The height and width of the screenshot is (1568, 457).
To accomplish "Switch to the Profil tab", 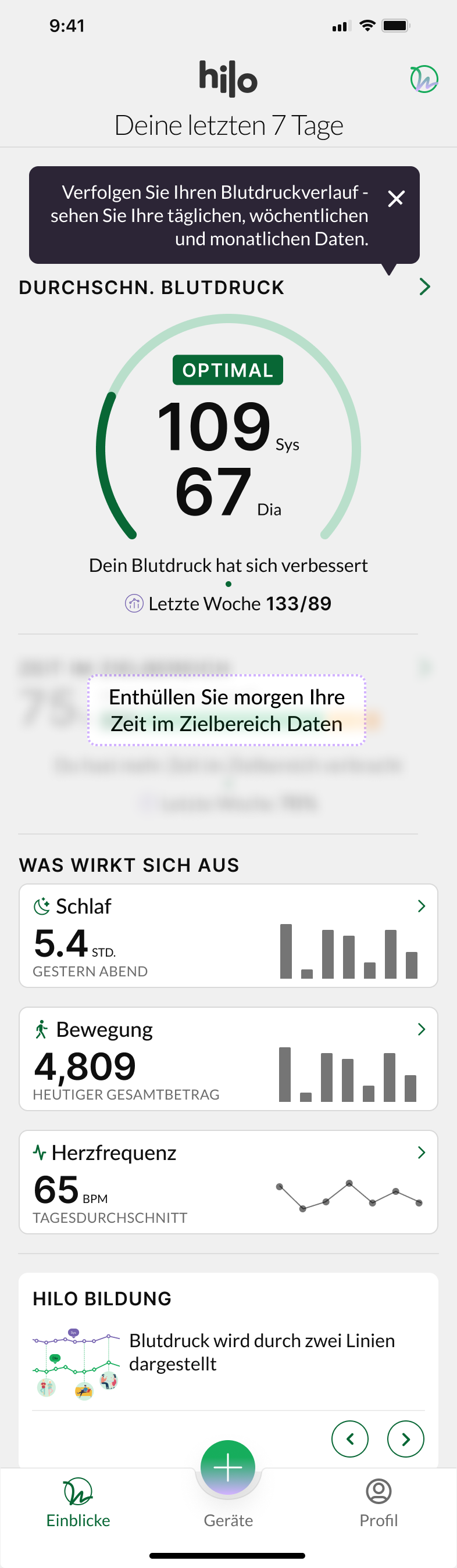I will click(379, 1503).
